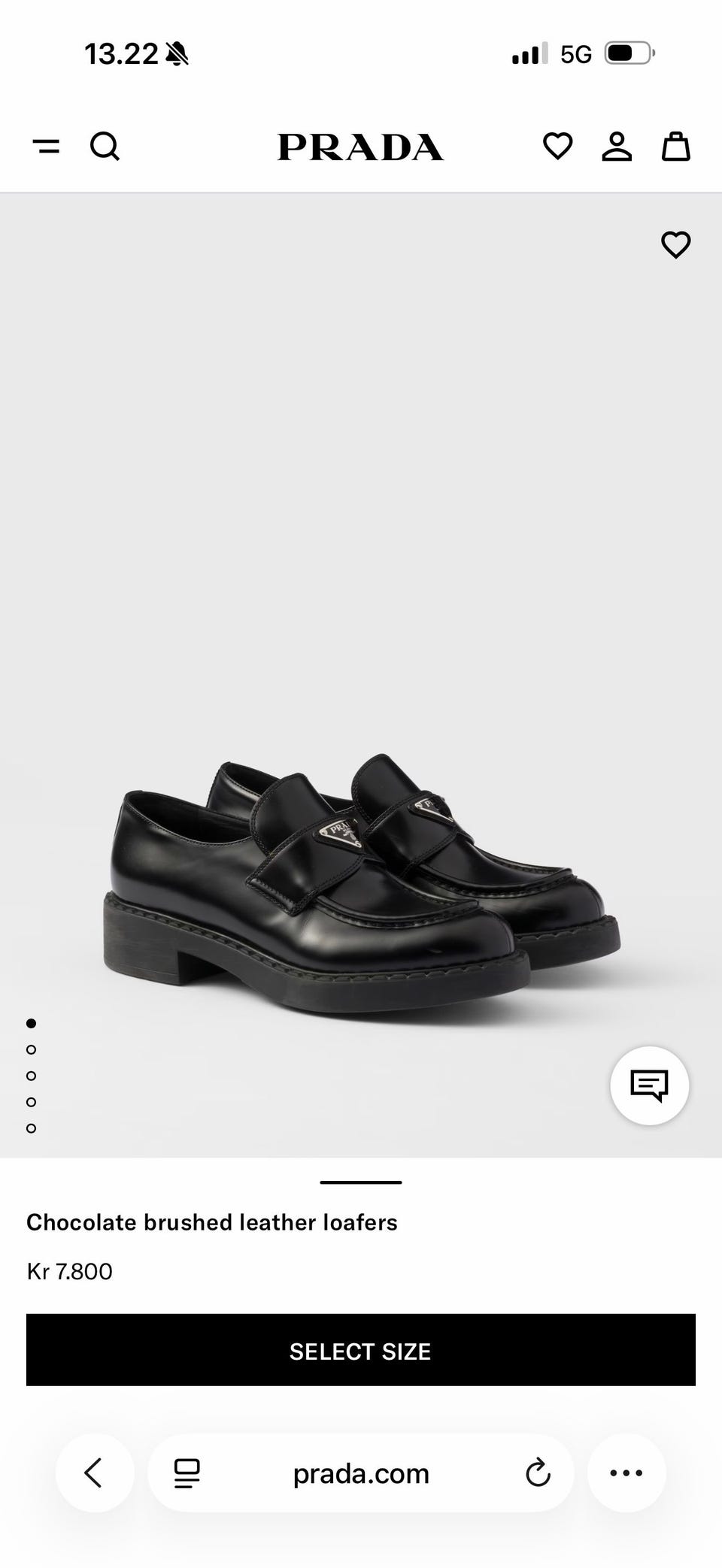Go back in the browser
The image size is (722, 1568).
[x=94, y=1473]
